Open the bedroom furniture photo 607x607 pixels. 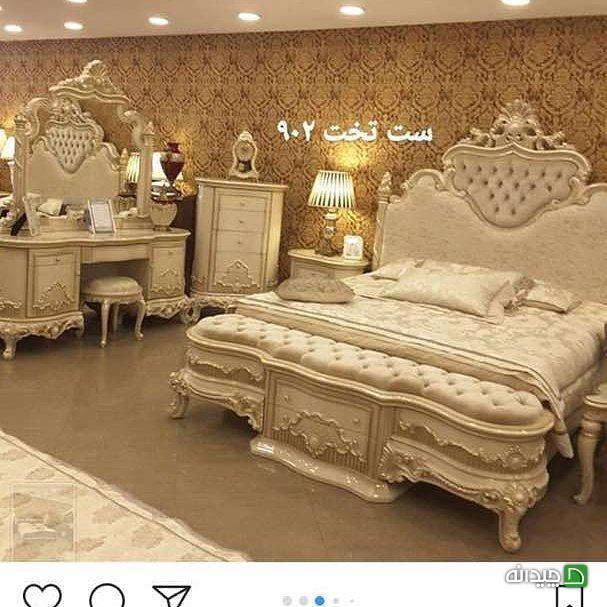point(303,290)
